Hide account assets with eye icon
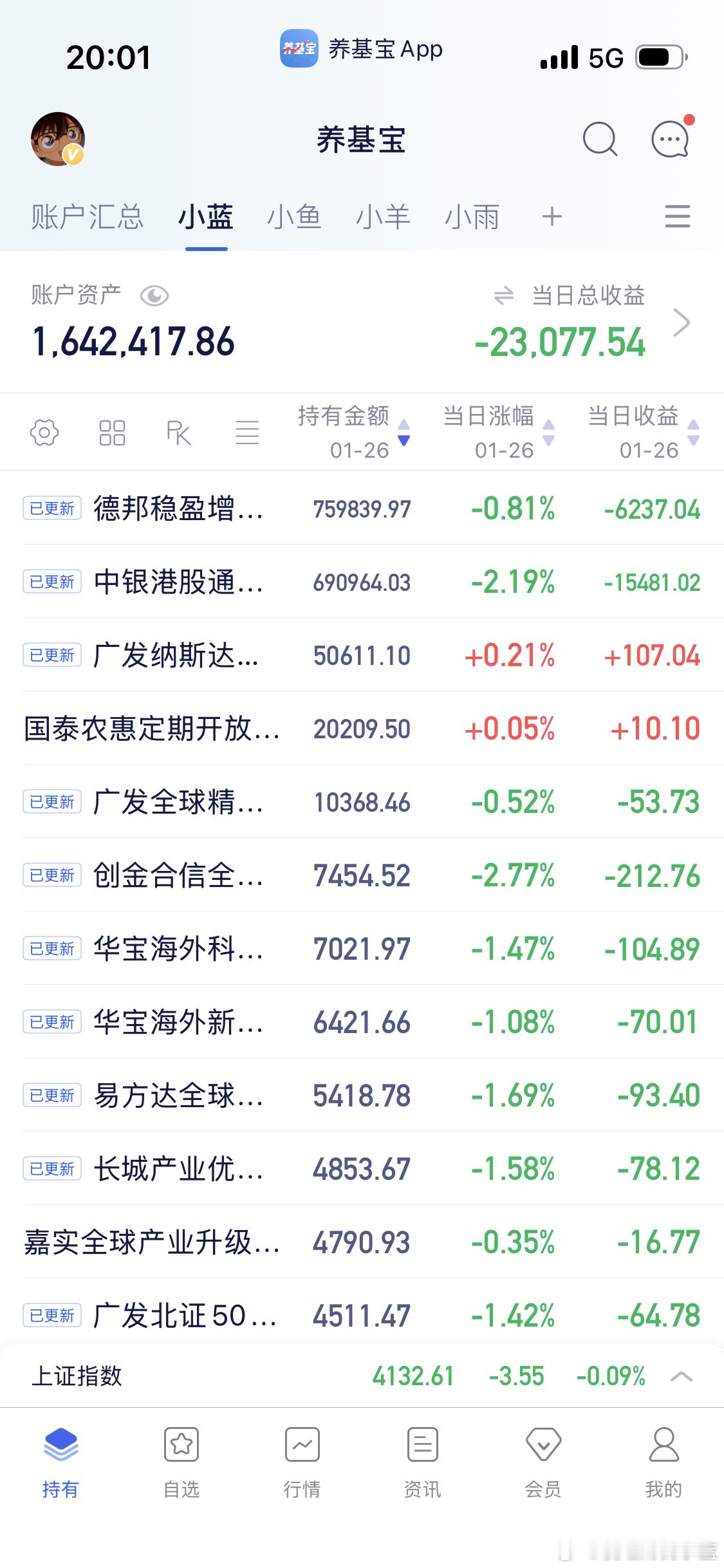The width and height of the screenshot is (724, 1568). tap(154, 296)
